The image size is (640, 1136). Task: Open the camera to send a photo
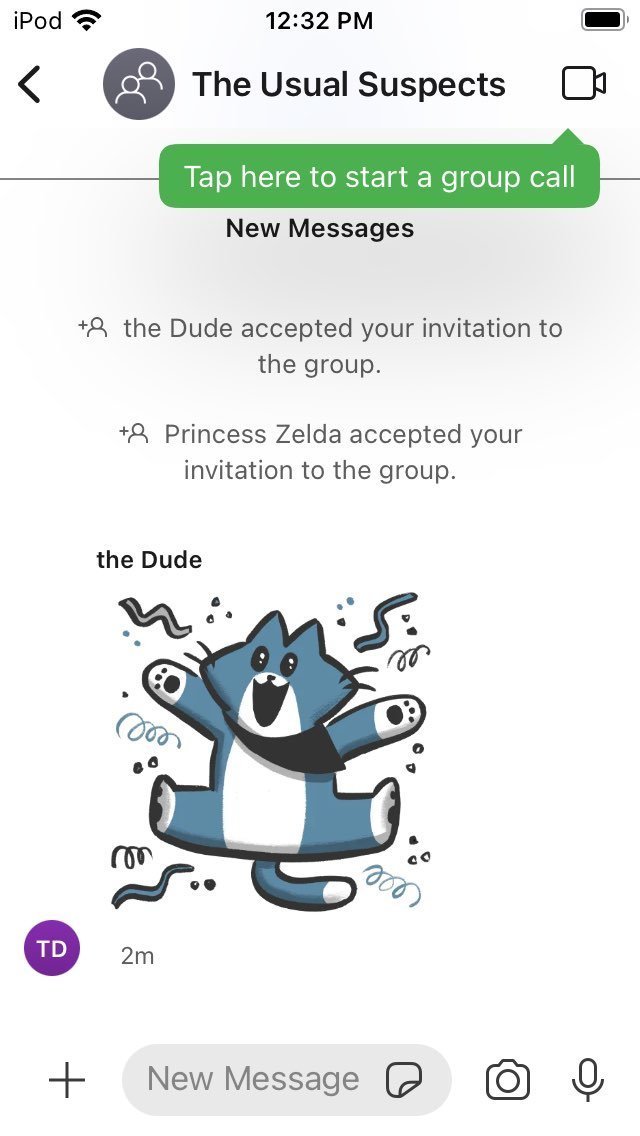(507, 1080)
